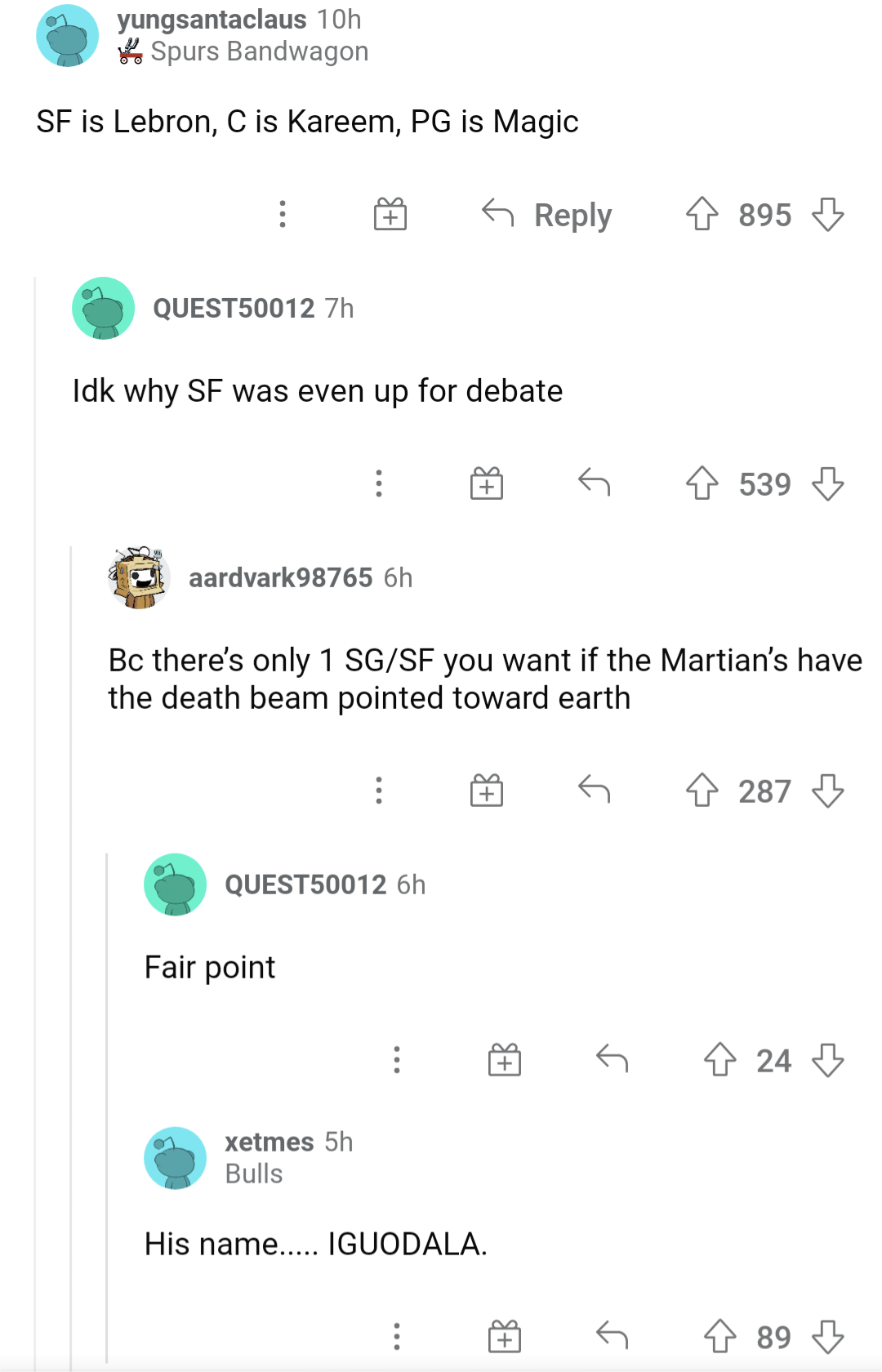Downvote yungsantaclaus's comment about Lebron
The image size is (882, 1372).
[x=827, y=215]
